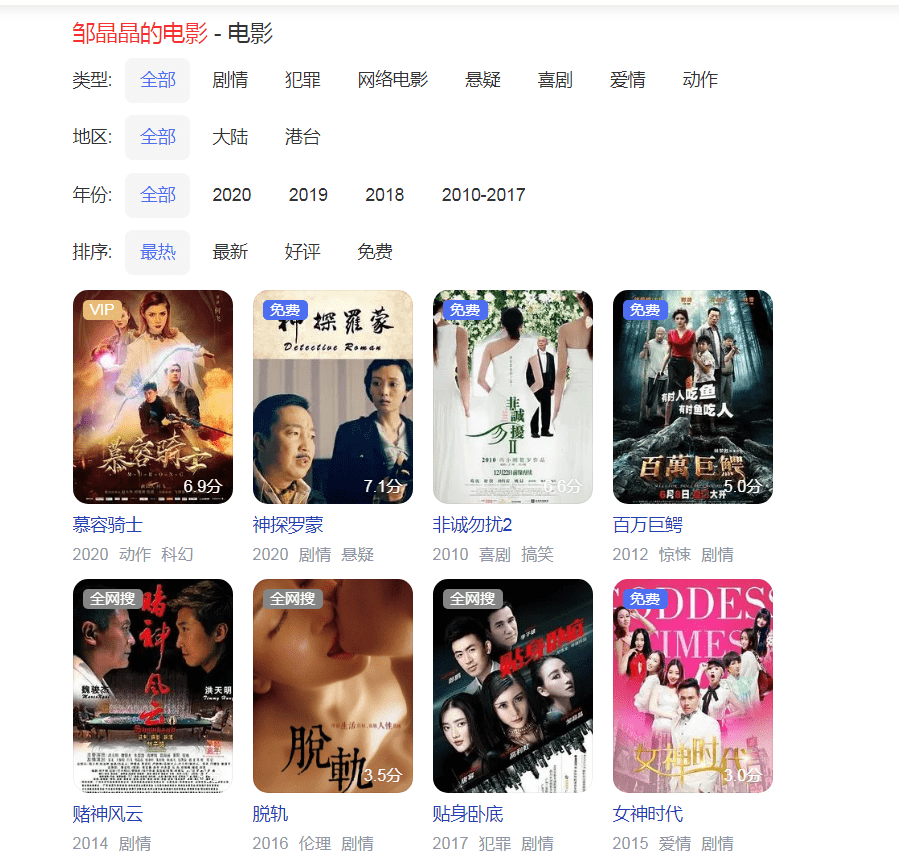Show movies from year 2020
The image size is (899, 860).
pos(232,195)
